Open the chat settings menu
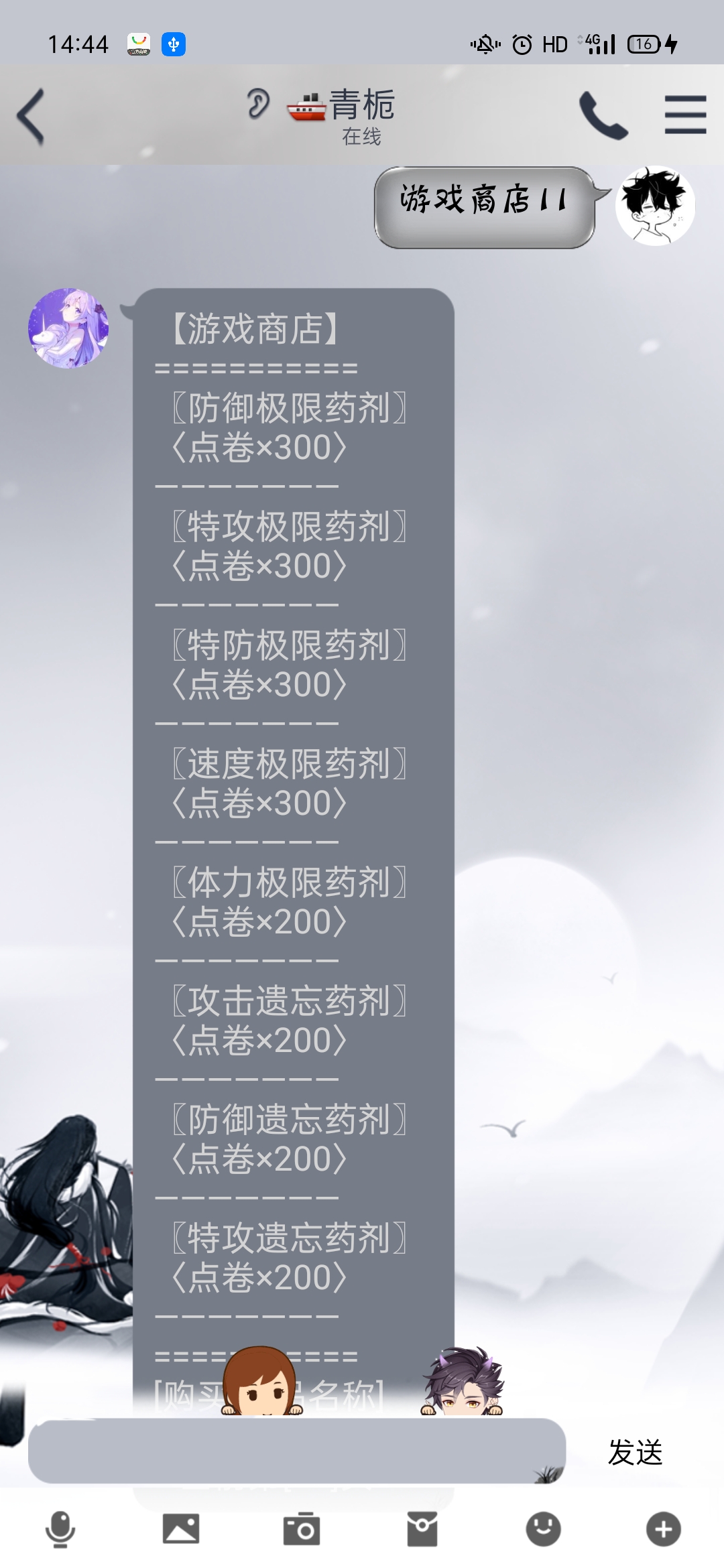Image resolution: width=724 pixels, height=1568 pixels. (x=685, y=115)
